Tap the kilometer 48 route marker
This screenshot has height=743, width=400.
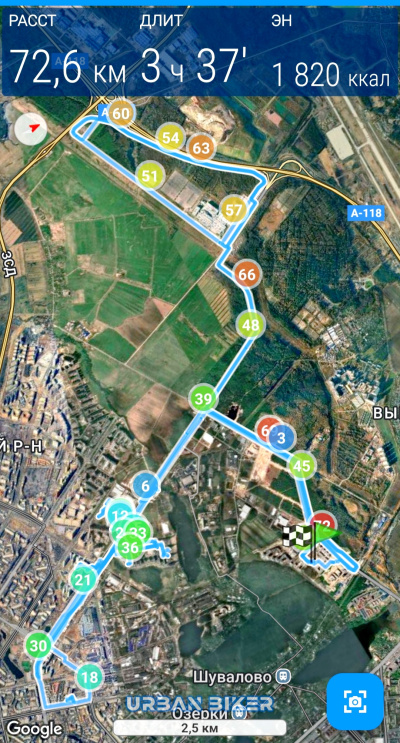pyautogui.click(x=251, y=325)
